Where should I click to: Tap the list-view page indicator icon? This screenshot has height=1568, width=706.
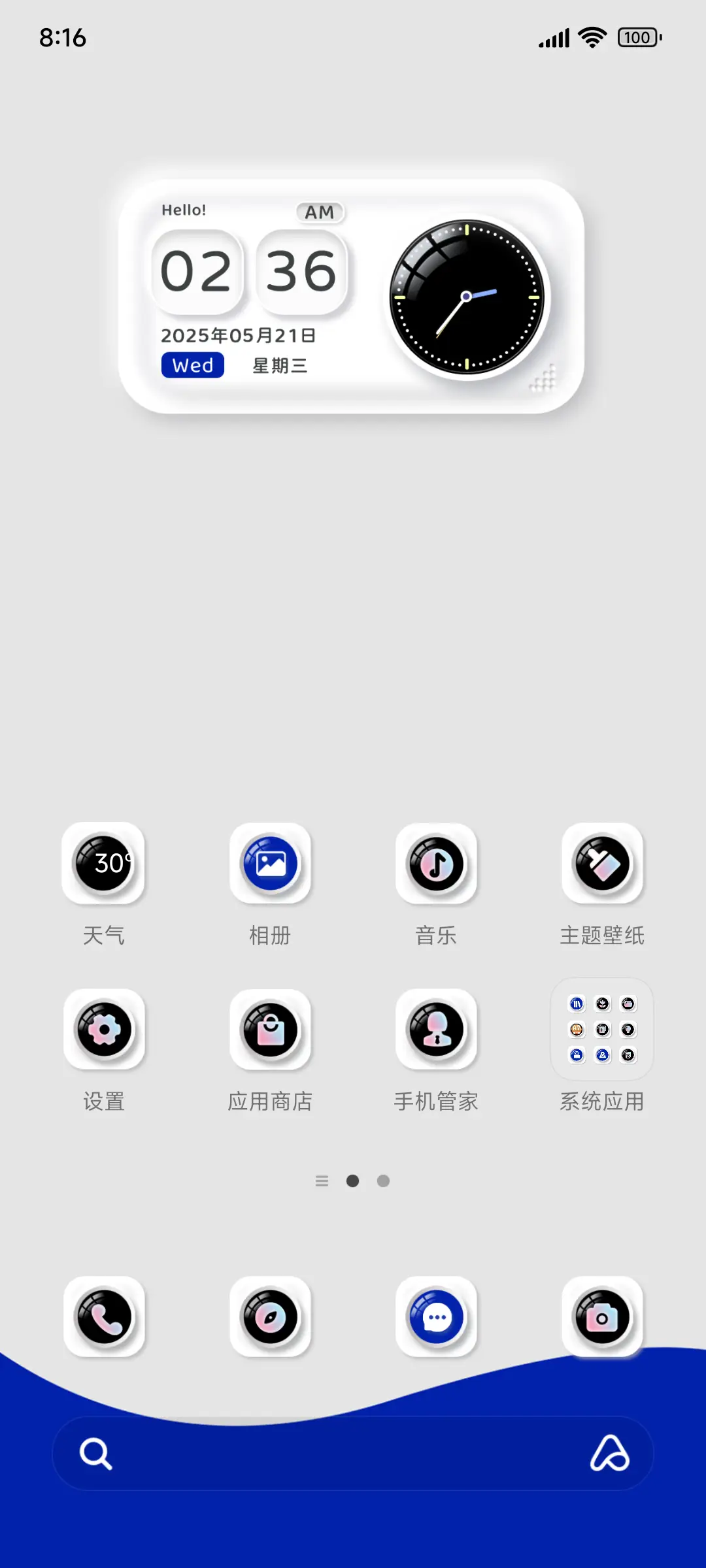tap(322, 1181)
